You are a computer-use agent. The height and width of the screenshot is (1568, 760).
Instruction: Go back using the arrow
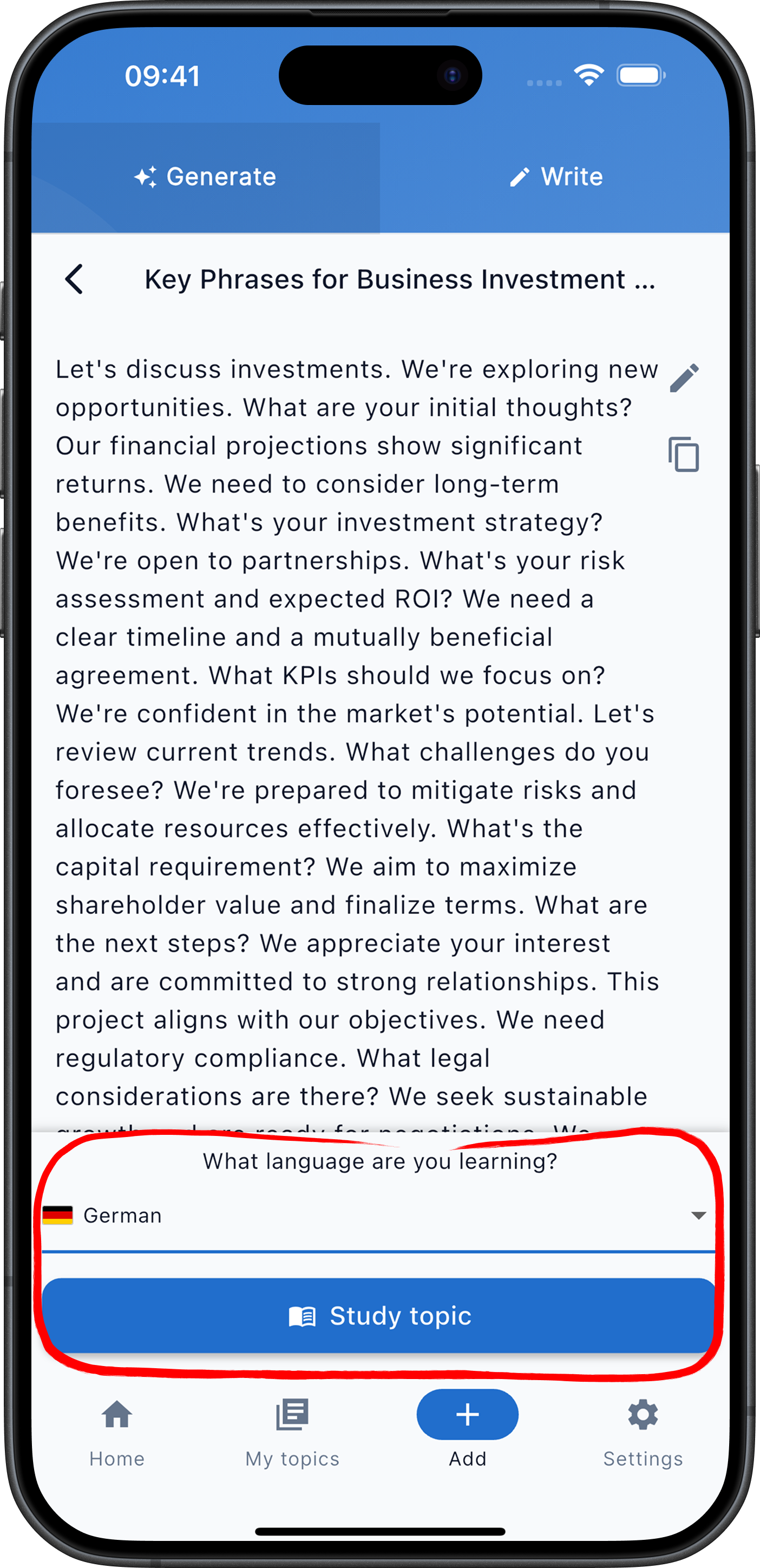pos(74,280)
